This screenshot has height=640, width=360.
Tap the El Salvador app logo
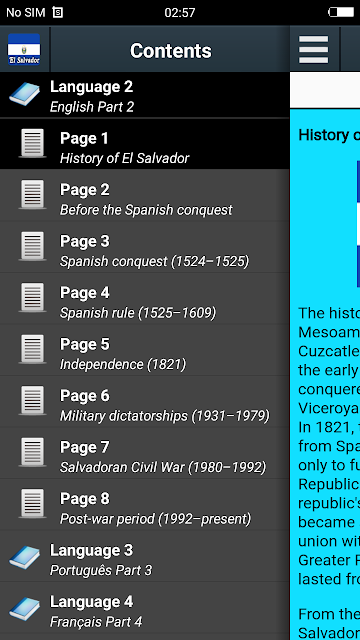point(24,49)
